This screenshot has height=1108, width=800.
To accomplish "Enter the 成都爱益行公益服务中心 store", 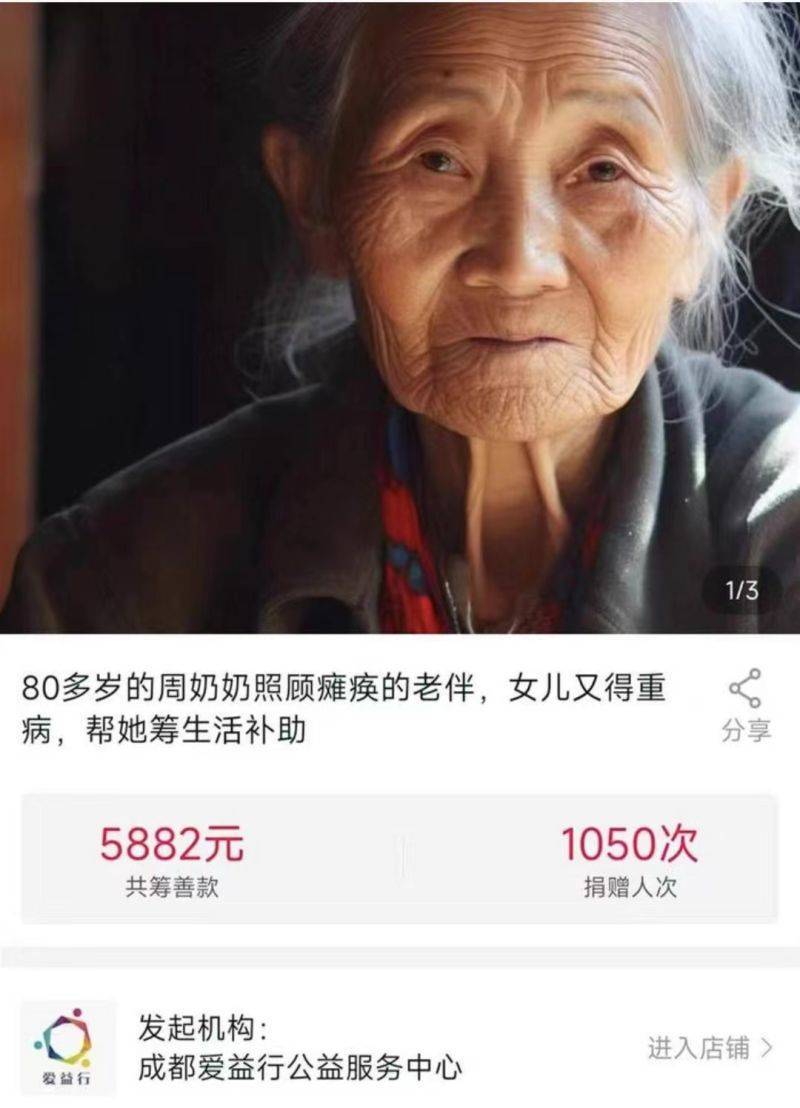I will pyautogui.click(x=710, y=1048).
